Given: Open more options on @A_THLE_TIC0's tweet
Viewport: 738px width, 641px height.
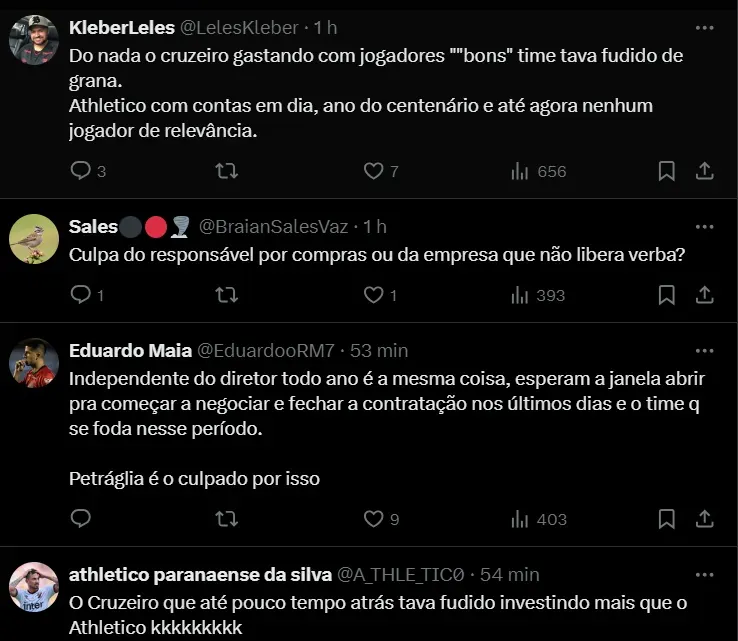Looking at the screenshot, I should (704, 574).
